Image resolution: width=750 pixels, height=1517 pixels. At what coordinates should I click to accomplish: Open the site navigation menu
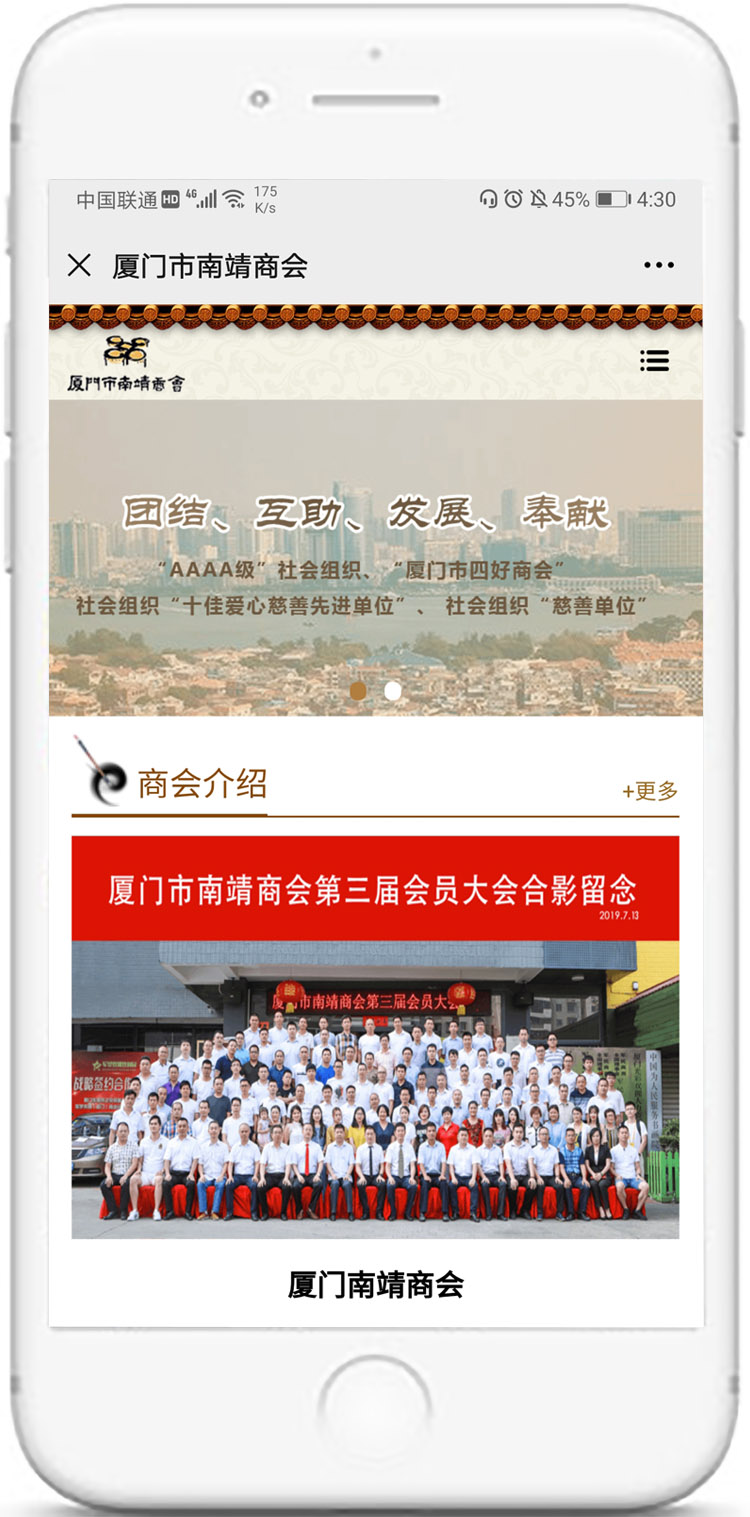click(654, 361)
